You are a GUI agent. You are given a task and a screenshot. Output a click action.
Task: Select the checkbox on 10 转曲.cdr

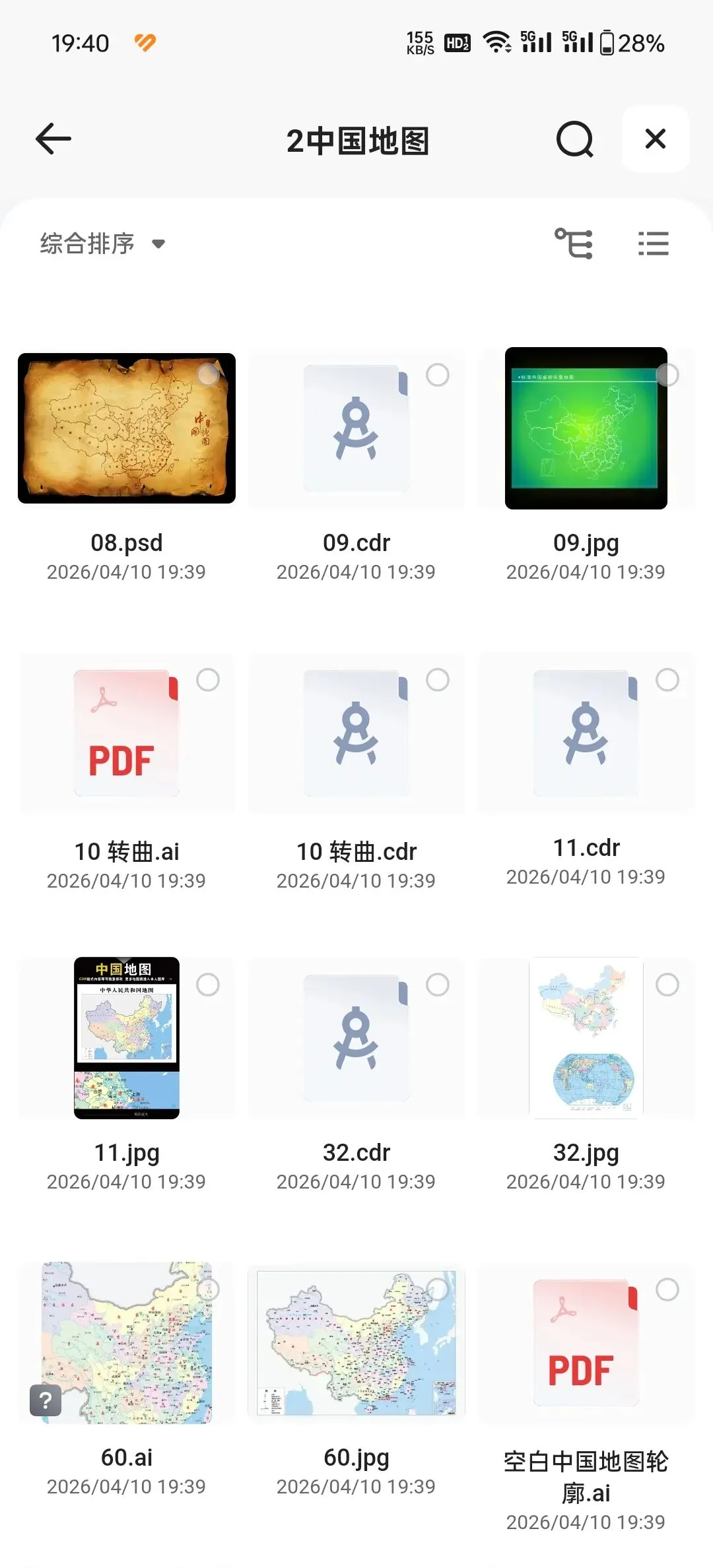tap(438, 680)
